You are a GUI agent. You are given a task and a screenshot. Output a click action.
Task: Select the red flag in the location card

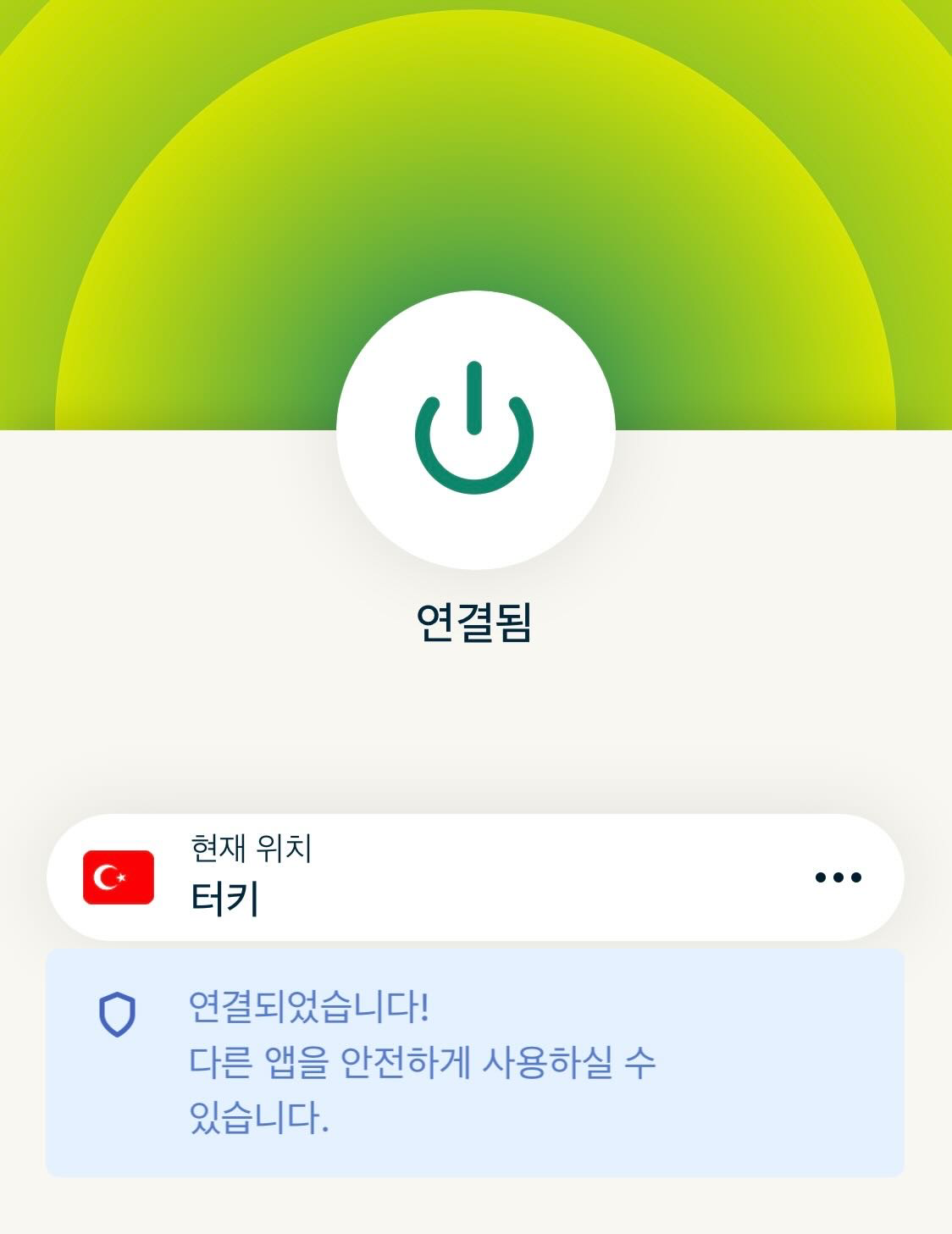(x=119, y=878)
